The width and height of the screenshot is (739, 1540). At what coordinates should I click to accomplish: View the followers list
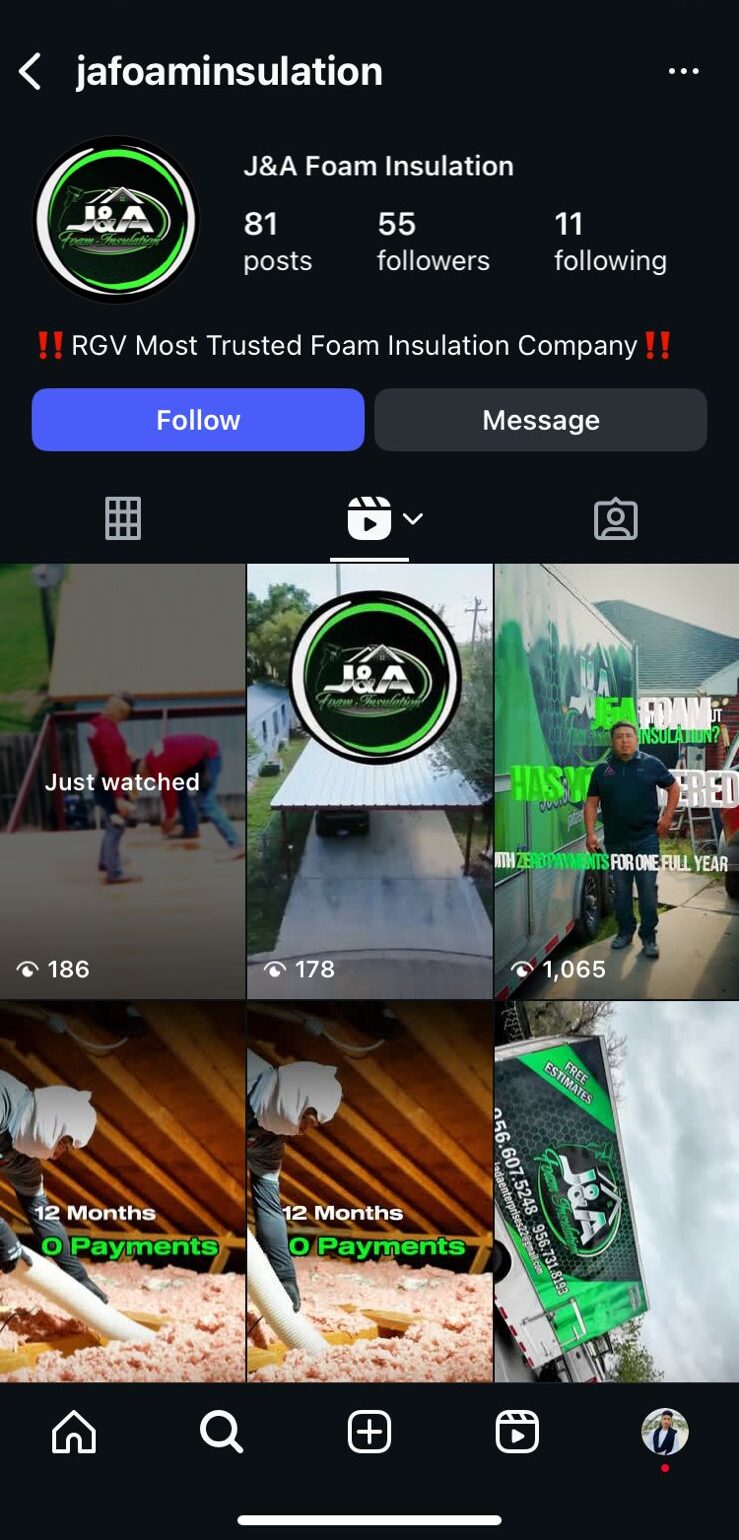(433, 241)
